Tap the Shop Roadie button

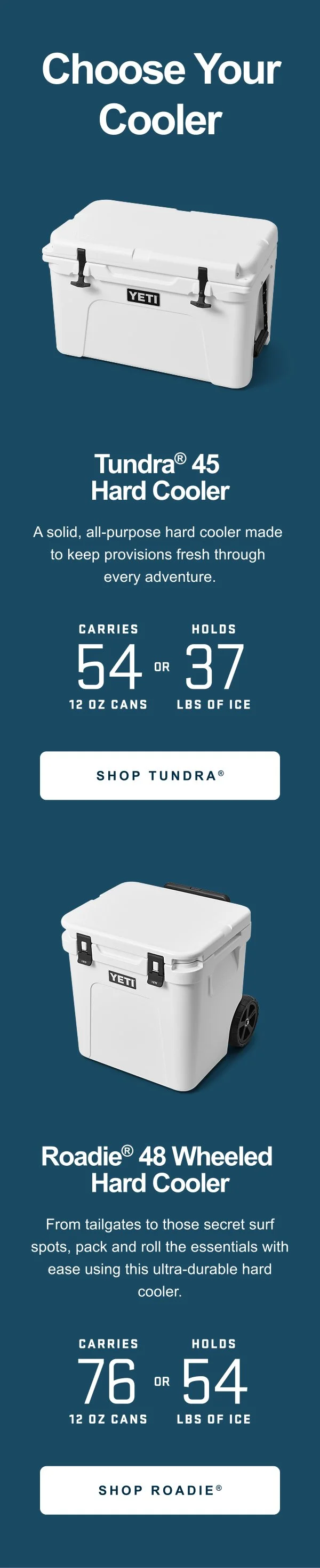coord(159,1490)
